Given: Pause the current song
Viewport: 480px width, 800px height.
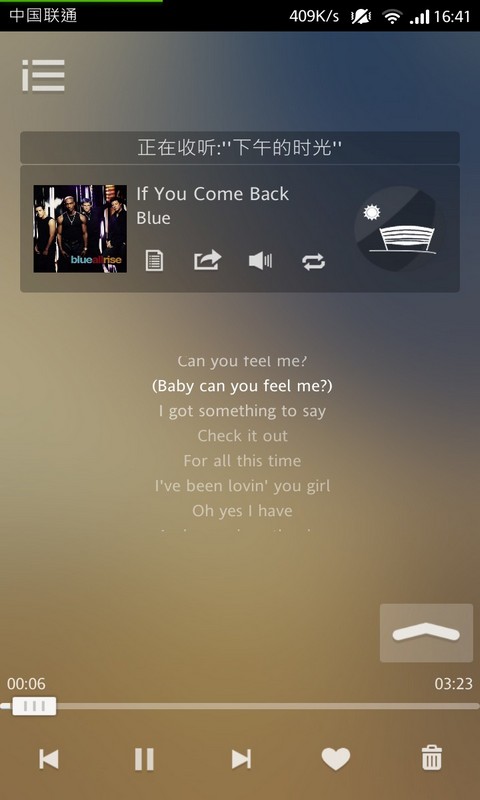Looking at the screenshot, I should click(x=144, y=759).
